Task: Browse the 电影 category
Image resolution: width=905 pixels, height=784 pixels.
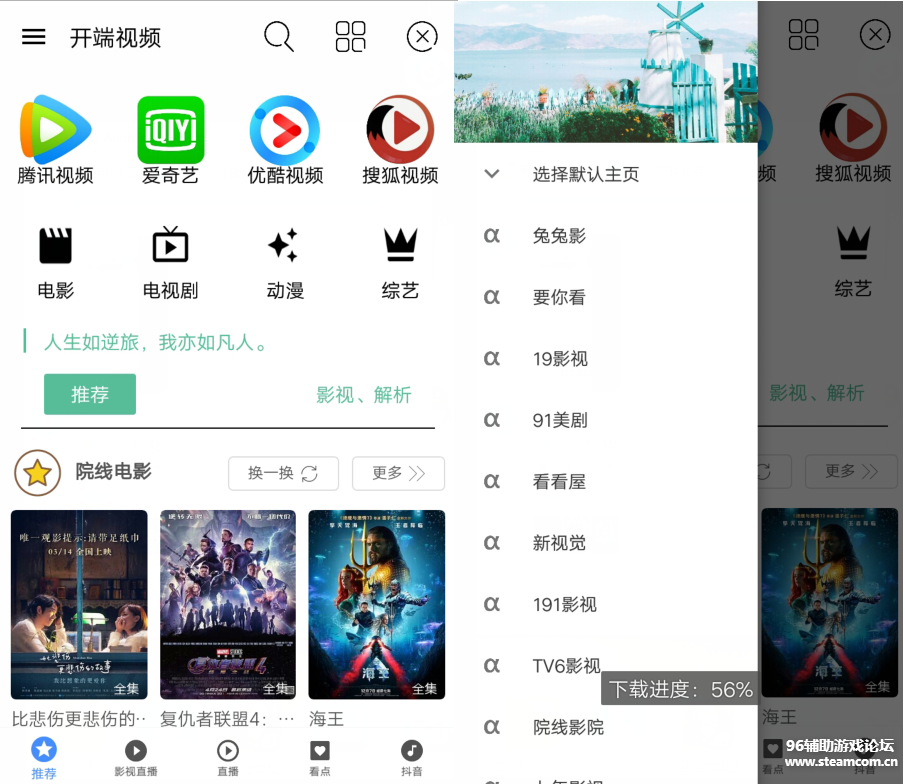Action: 55,262
